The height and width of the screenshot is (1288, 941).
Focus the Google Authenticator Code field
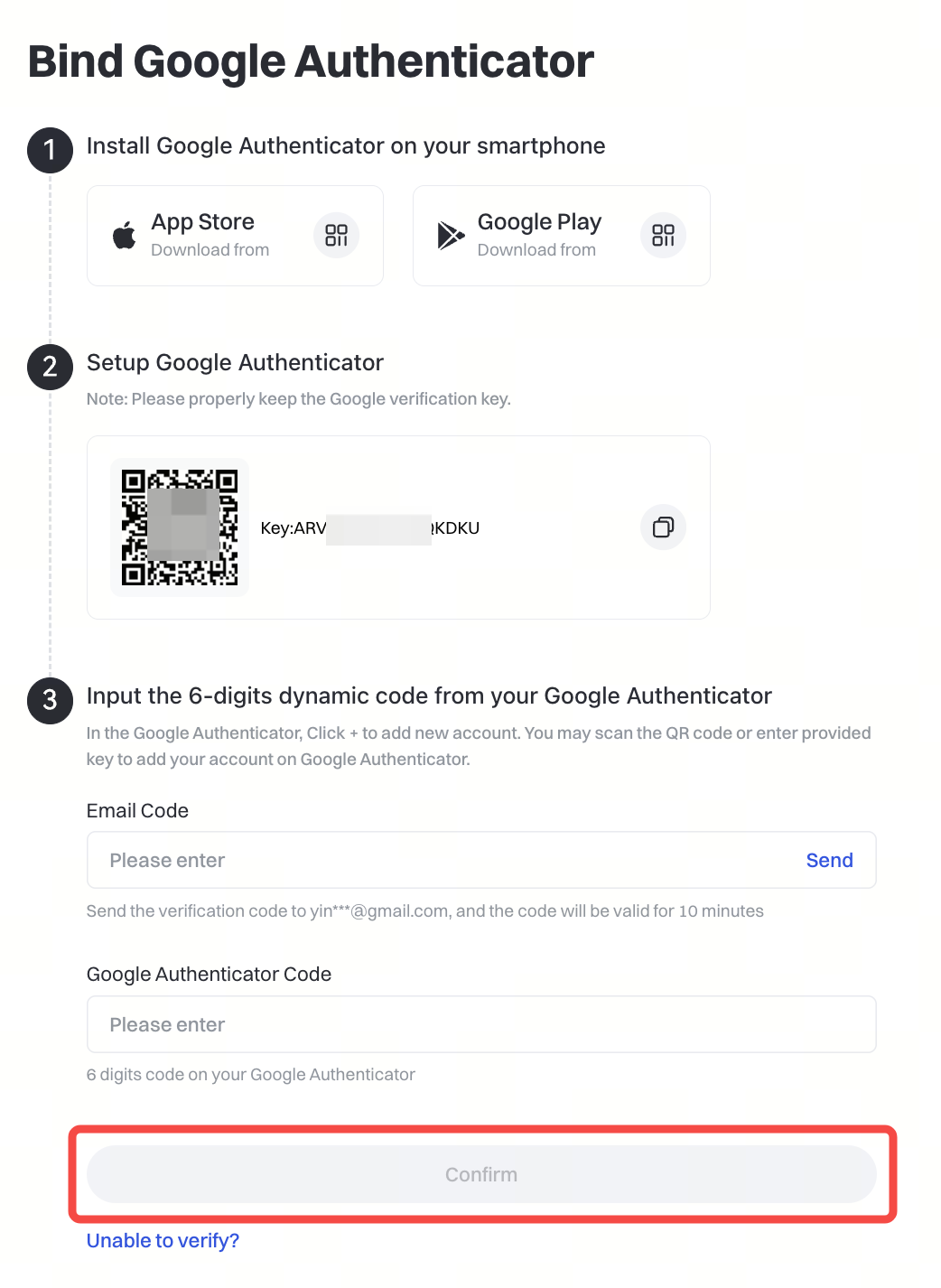(x=480, y=1024)
